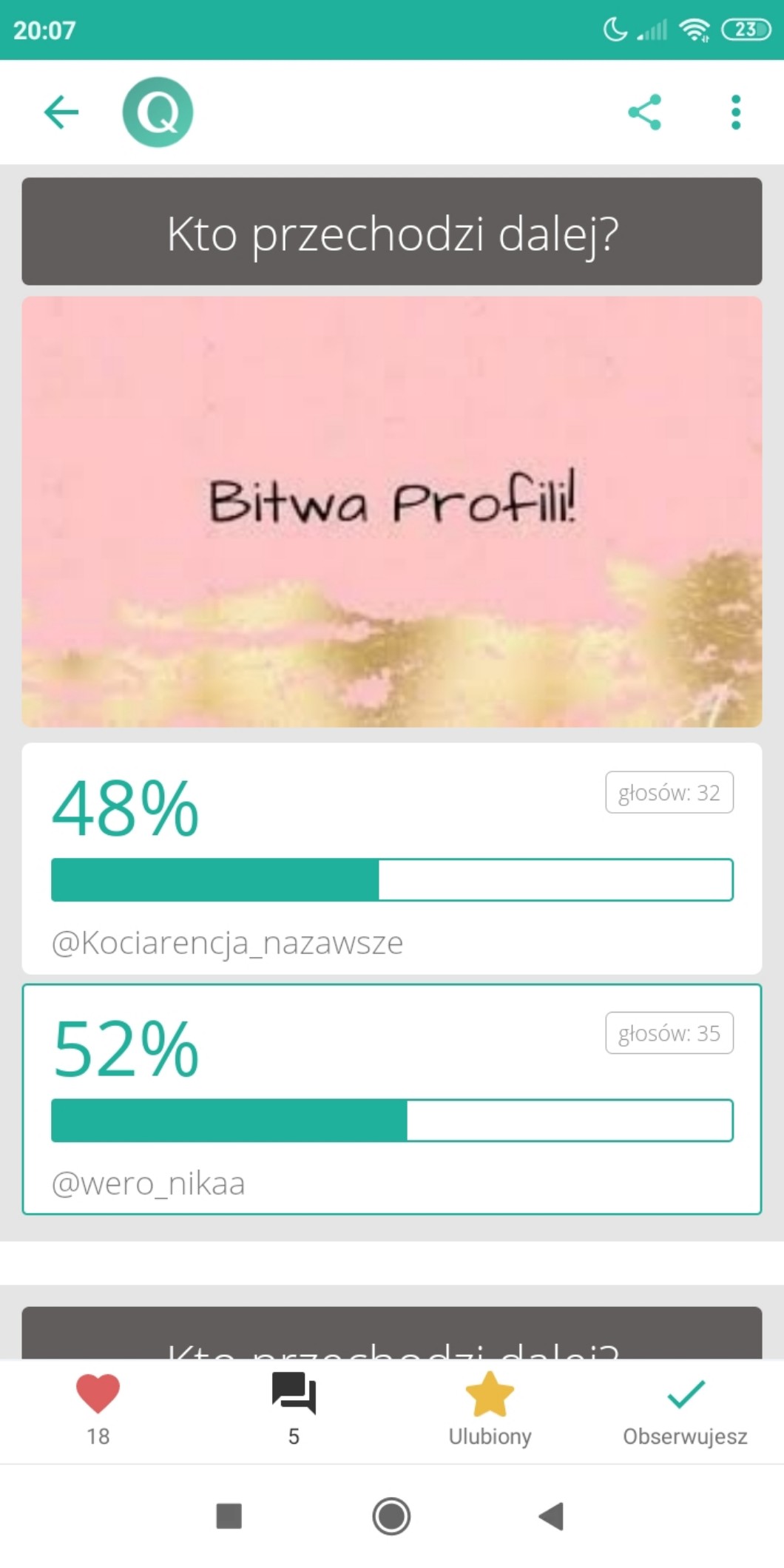Image resolution: width=784 pixels, height=1568 pixels.
Task: Select the @wero_nikaa answer
Action: [391, 1099]
